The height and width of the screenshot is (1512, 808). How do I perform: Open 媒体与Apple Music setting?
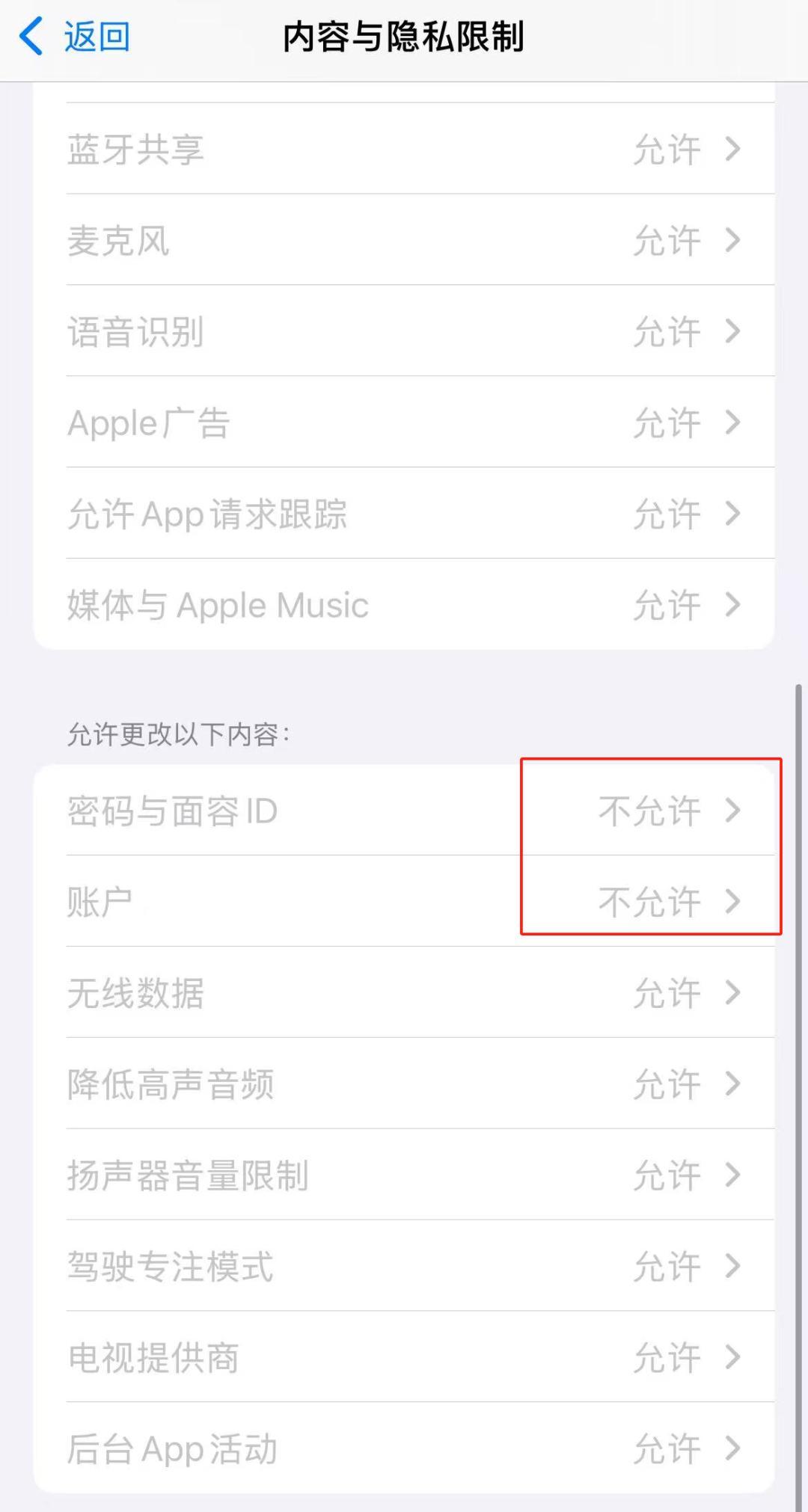404,605
